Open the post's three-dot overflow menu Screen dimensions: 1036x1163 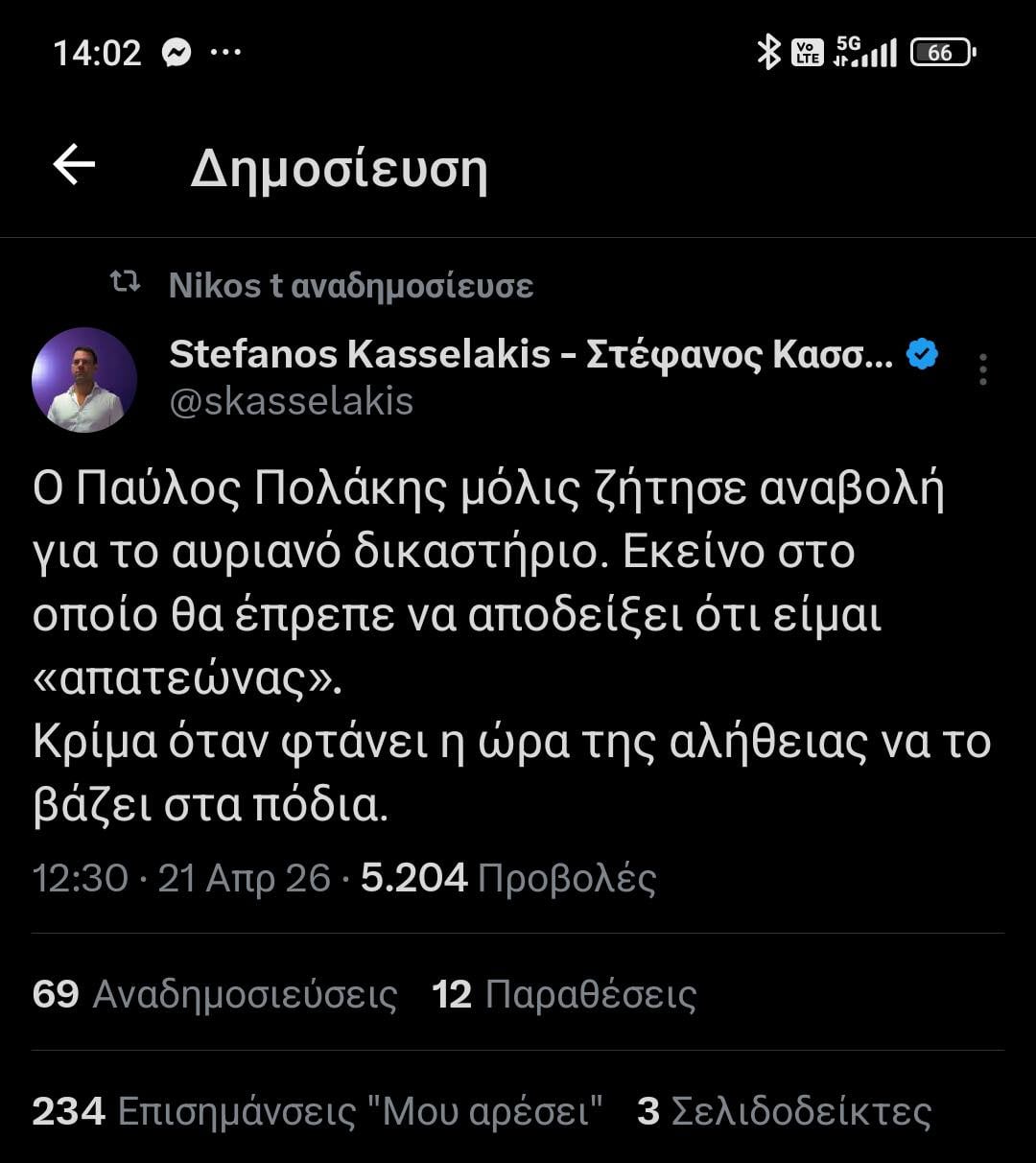[x=982, y=369]
